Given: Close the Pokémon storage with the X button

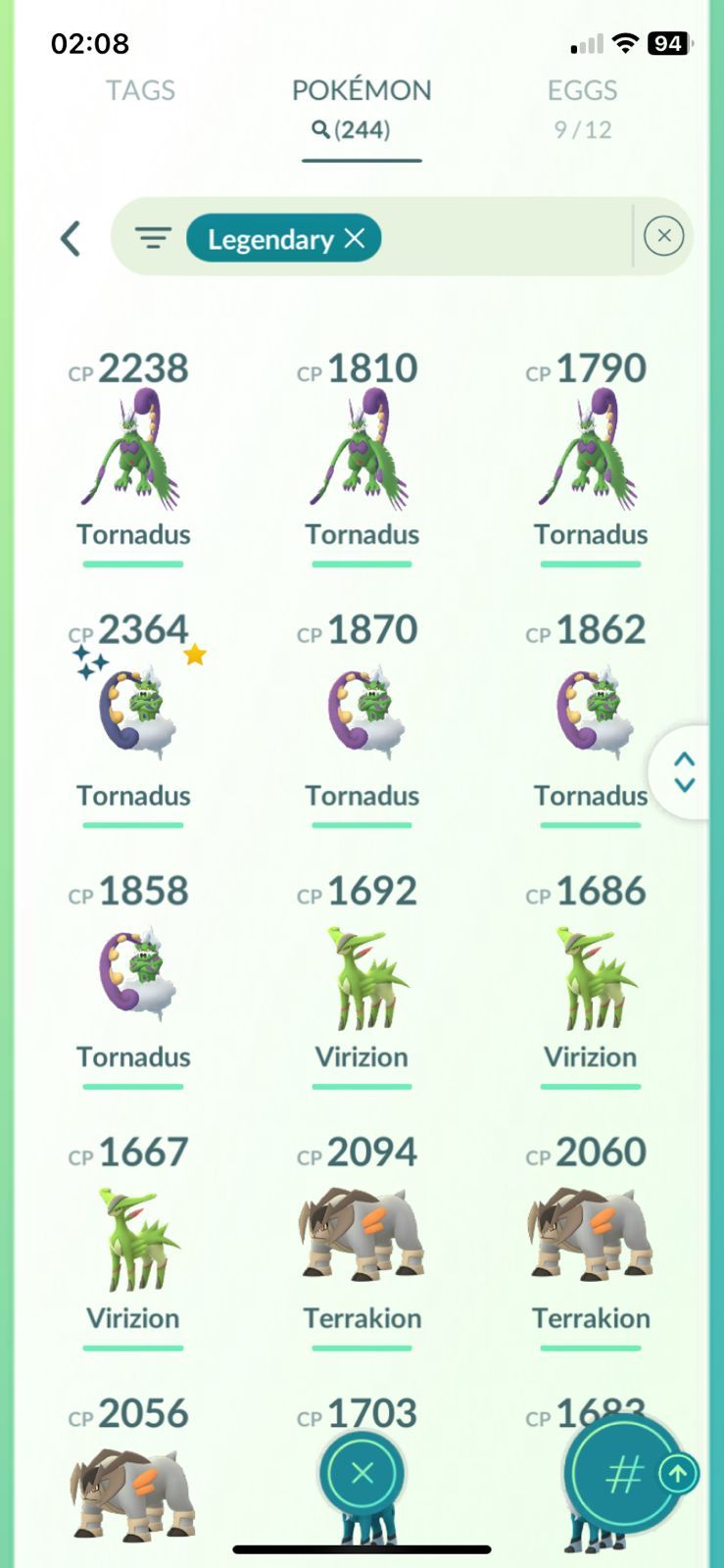Looking at the screenshot, I should (362, 1473).
